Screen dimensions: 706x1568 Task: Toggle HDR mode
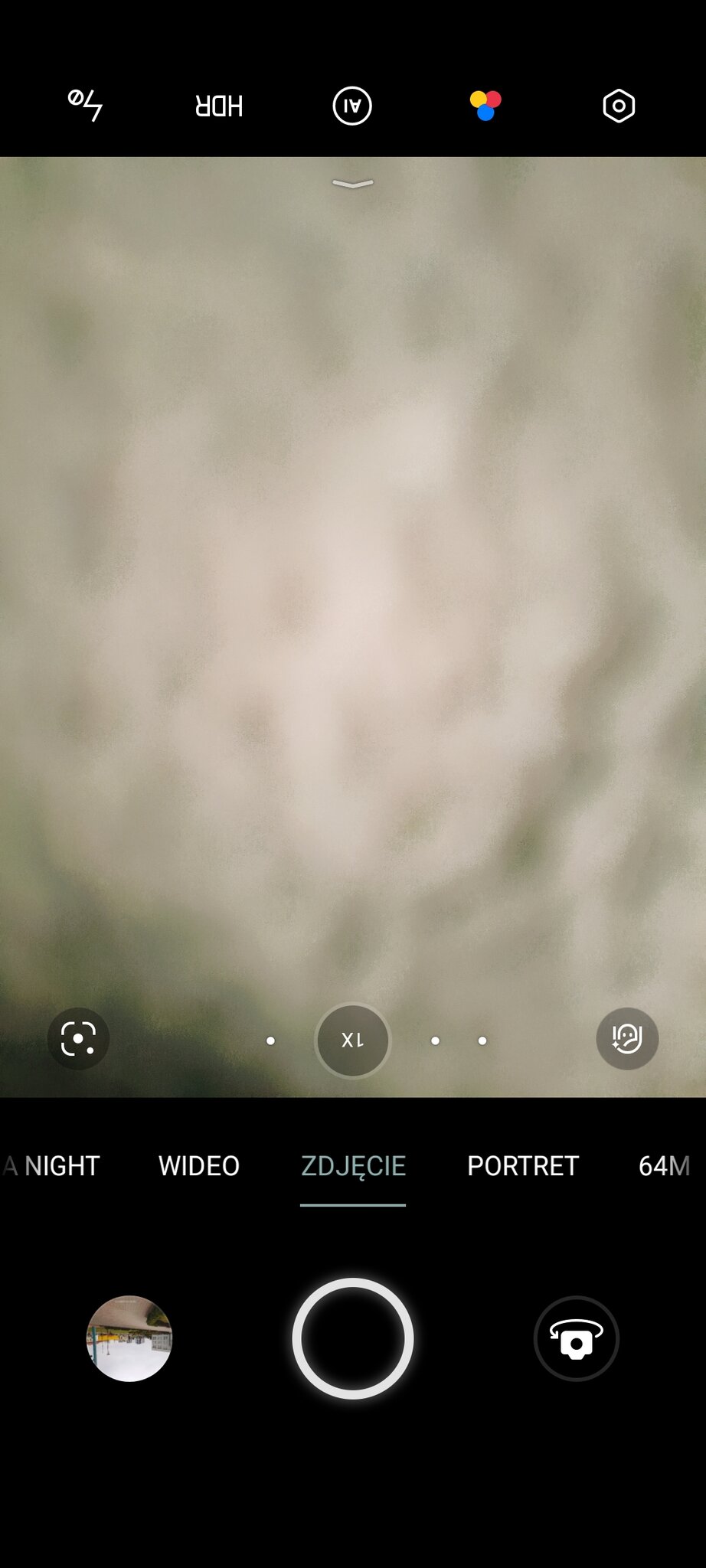pyautogui.click(x=219, y=106)
